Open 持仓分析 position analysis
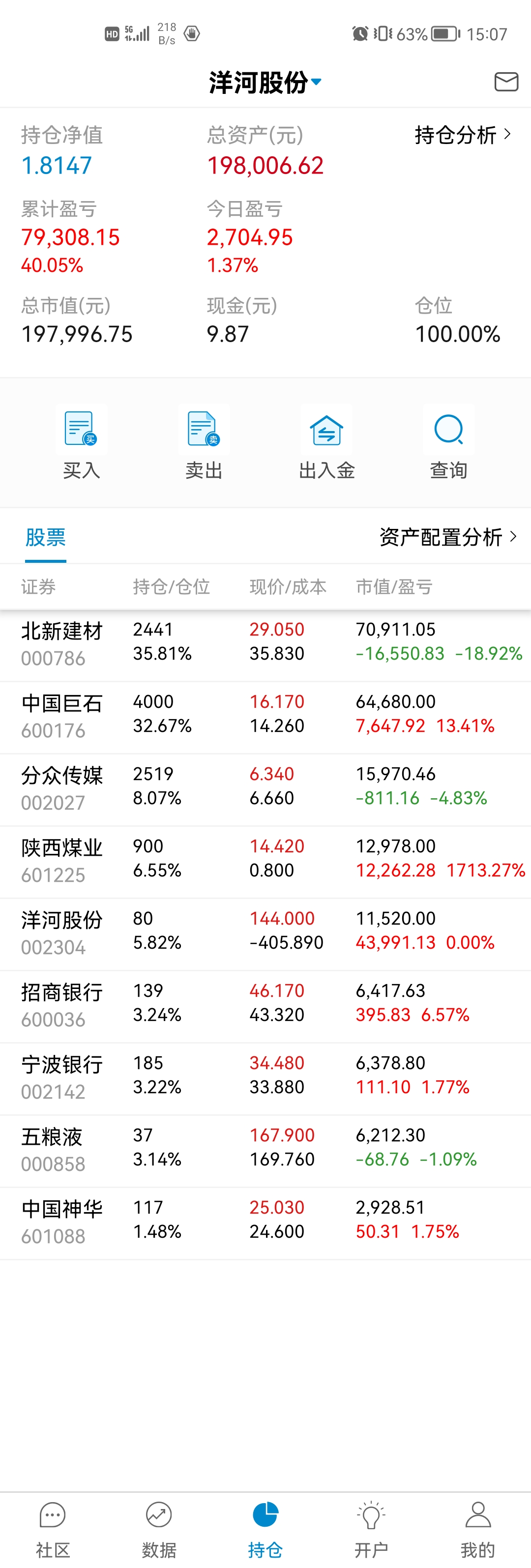This screenshot has height=1568, width=531. click(463, 135)
